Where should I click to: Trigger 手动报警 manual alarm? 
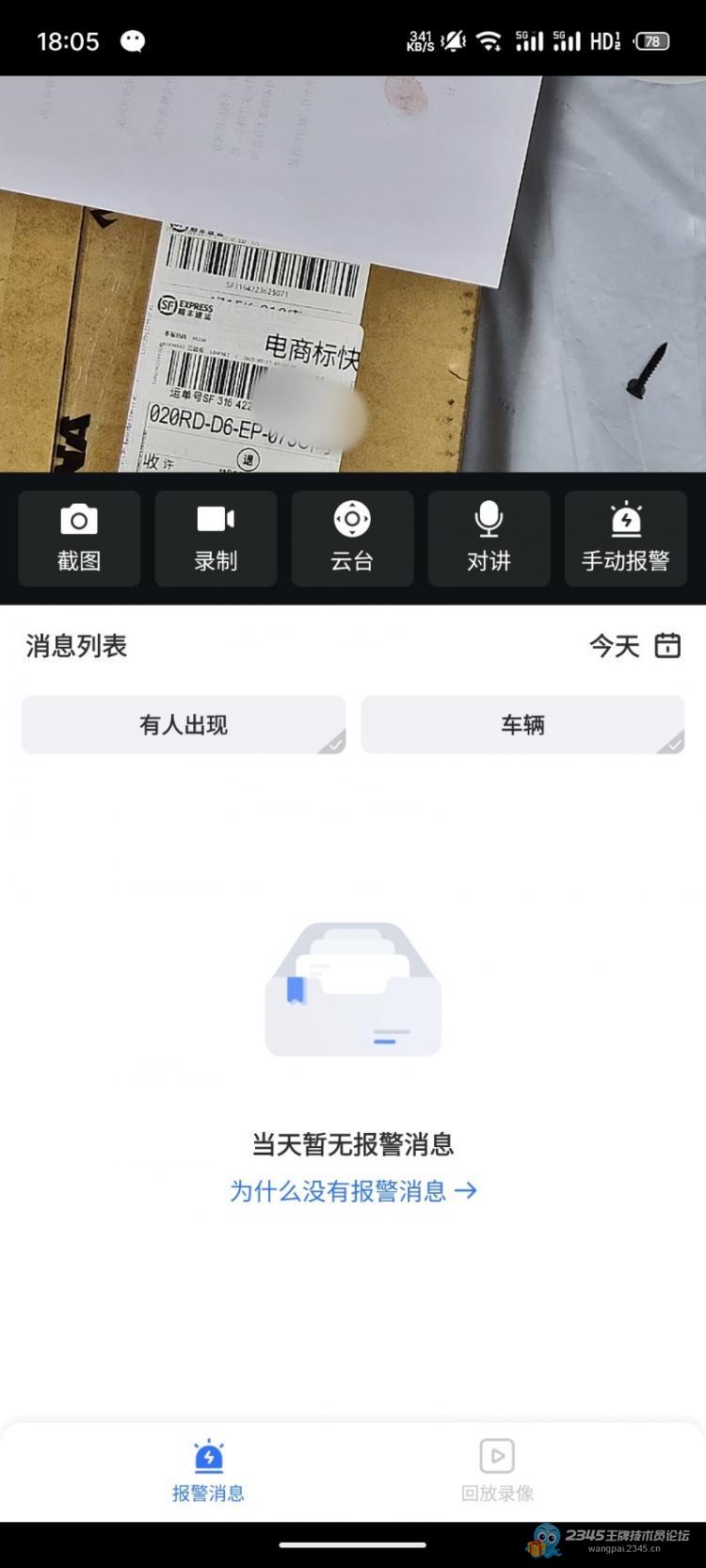point(625,539)
